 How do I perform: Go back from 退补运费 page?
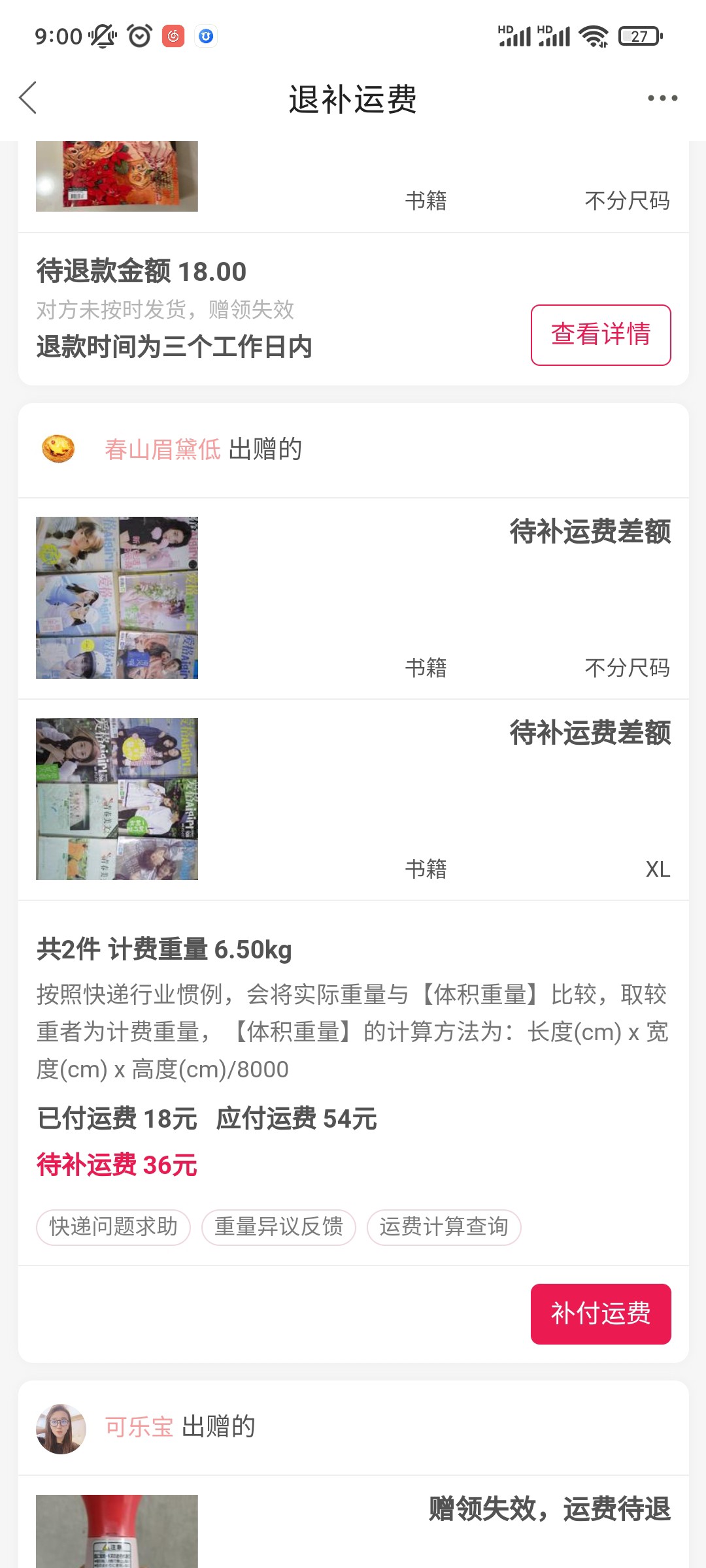28,99
